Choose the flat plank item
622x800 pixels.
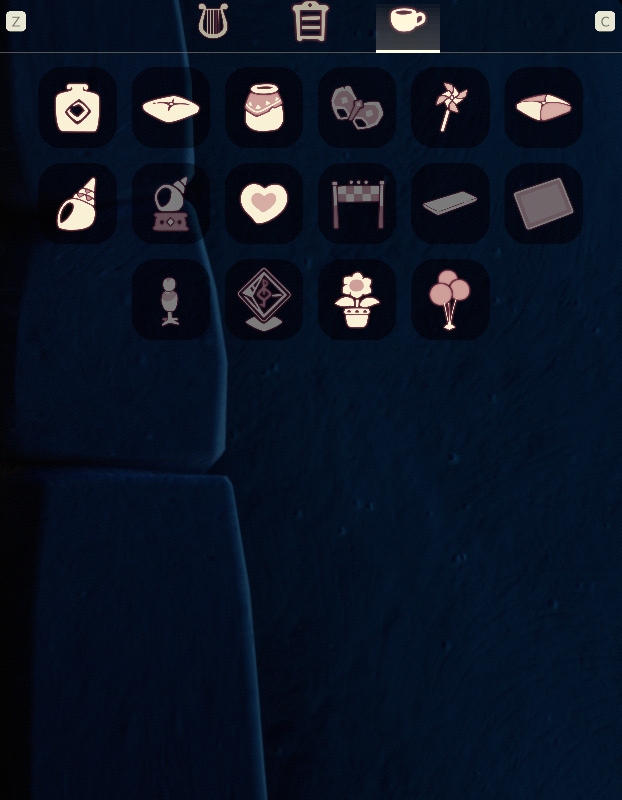450,203
